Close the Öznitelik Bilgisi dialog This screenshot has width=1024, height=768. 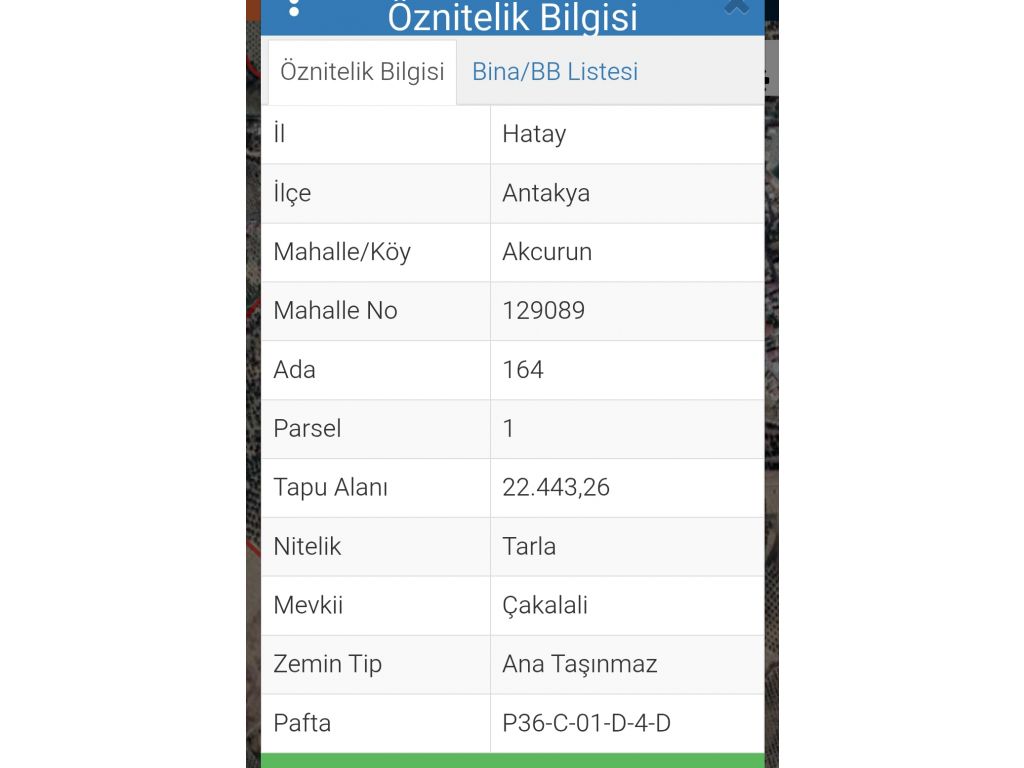coord(737,7)
